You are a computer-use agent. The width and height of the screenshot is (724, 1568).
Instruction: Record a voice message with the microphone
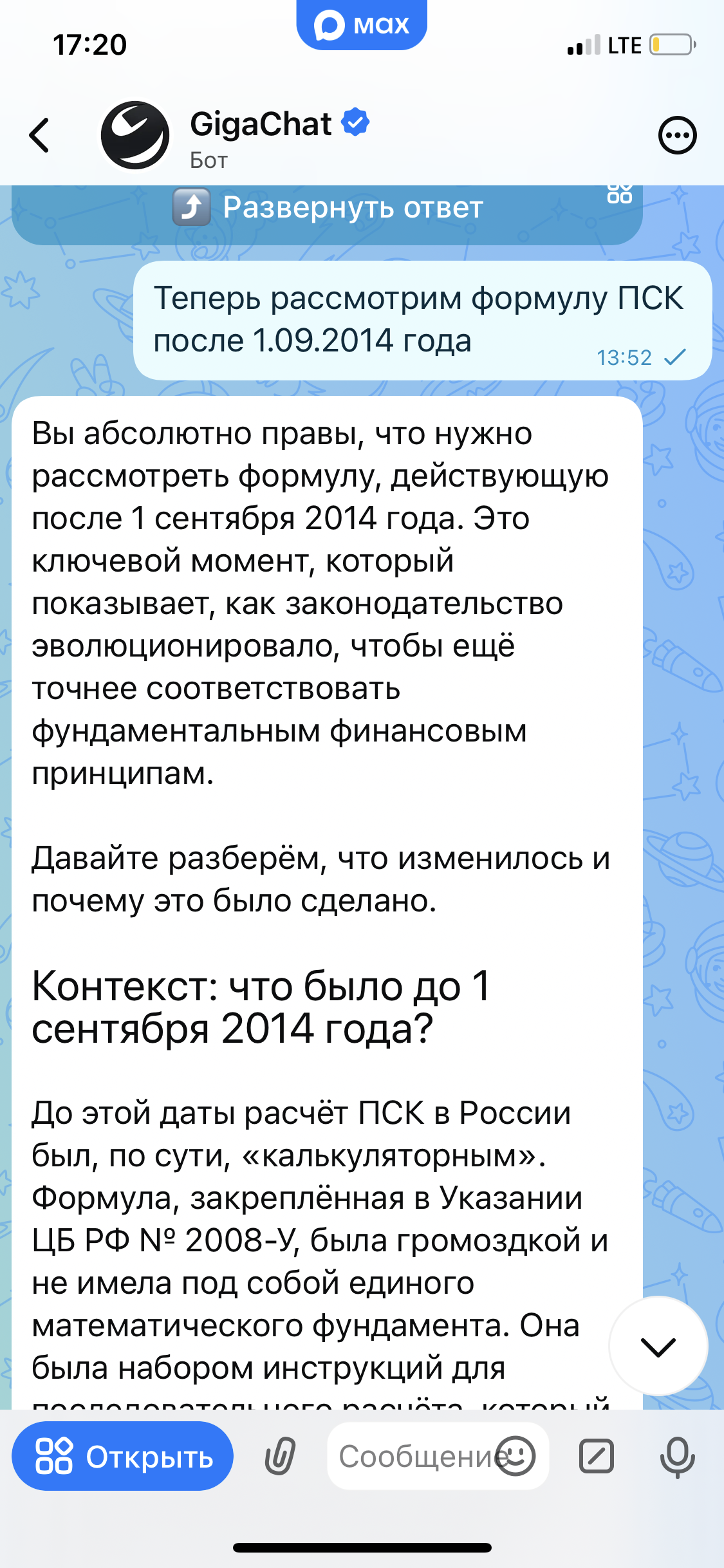click(x=677, y=1457)
